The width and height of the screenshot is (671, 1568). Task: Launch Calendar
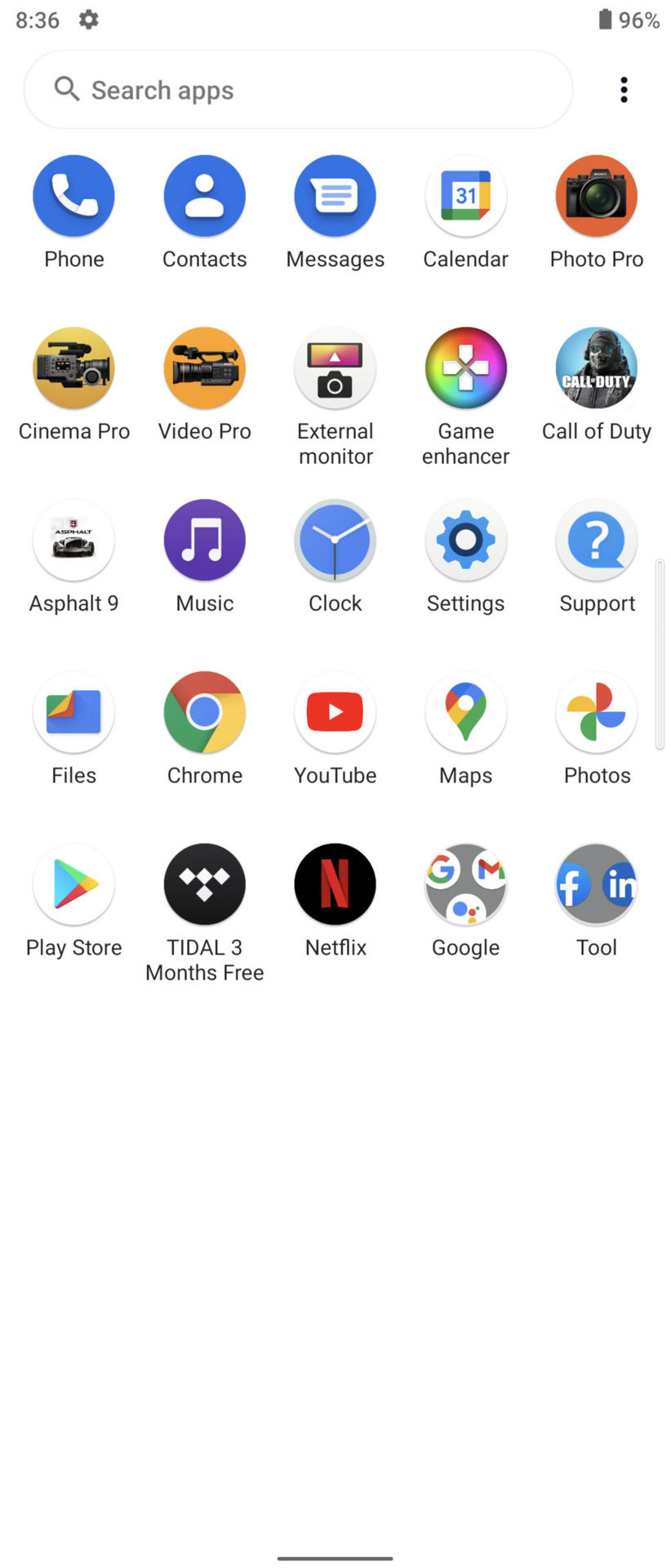pos(465,197)
